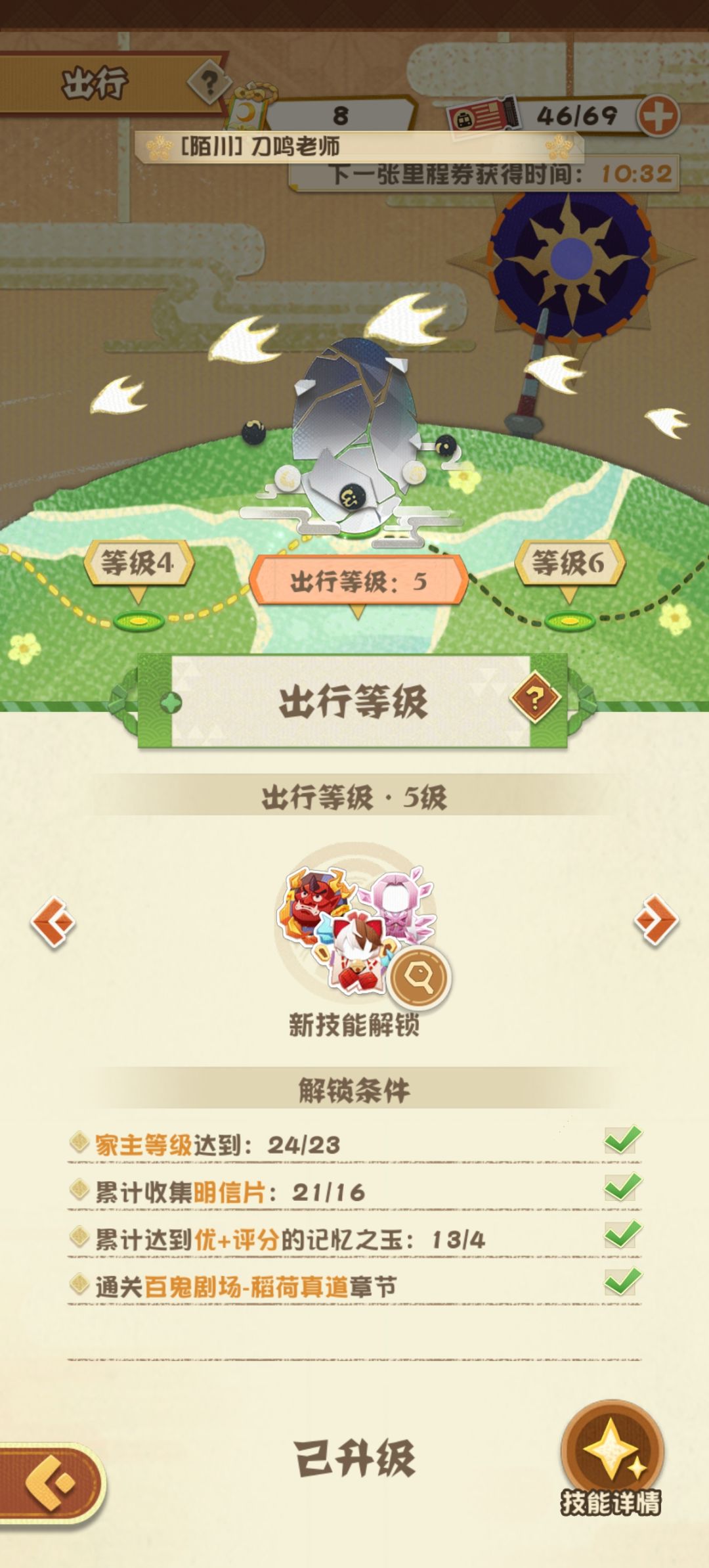Tap the 46/69 ticket progress counter
The image size is (709, 1568).
click(x=578, y=113)
